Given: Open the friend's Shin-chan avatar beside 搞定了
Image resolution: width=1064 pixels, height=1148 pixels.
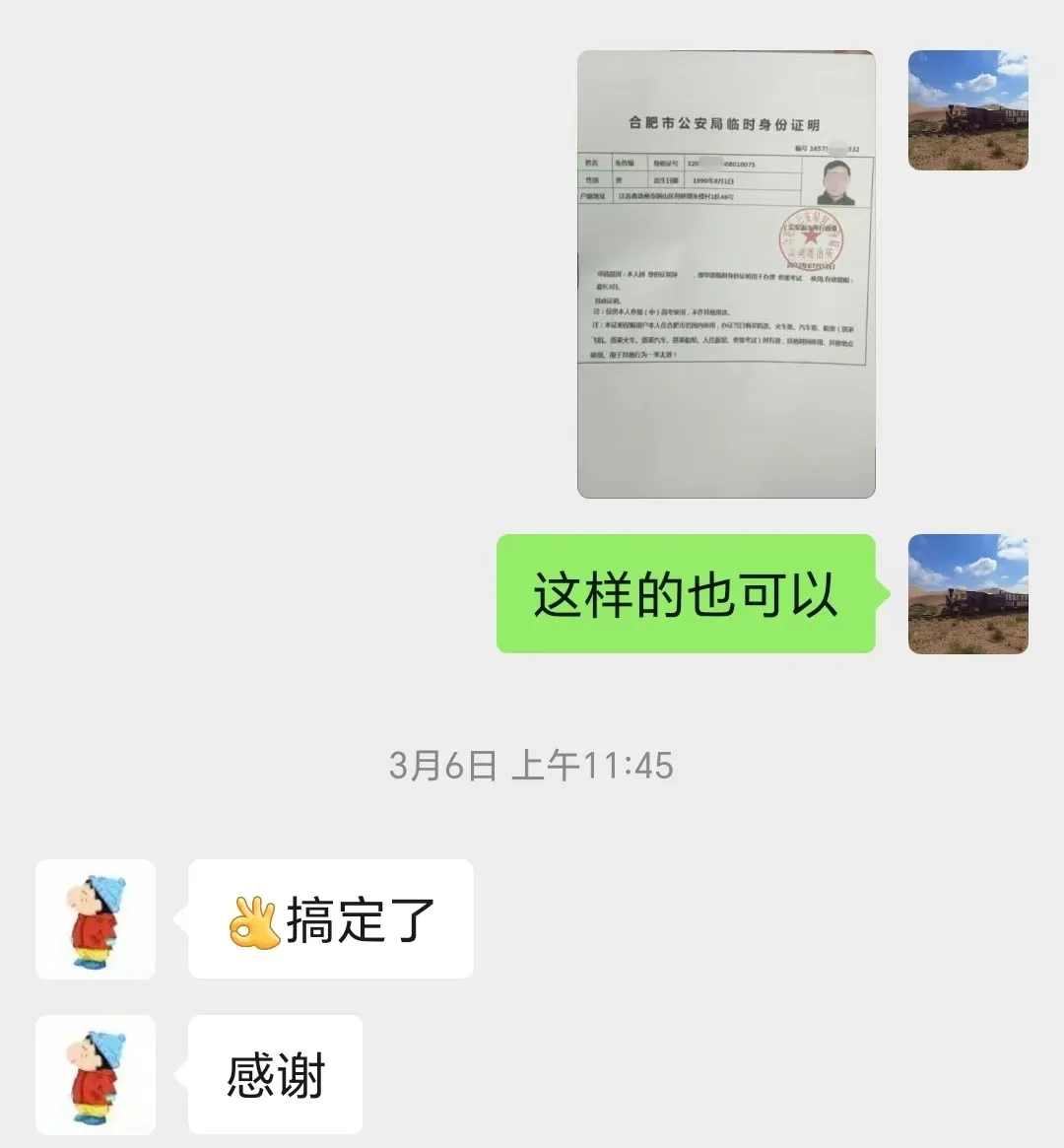Looking at the screenshot, I should tap(95, 919).
